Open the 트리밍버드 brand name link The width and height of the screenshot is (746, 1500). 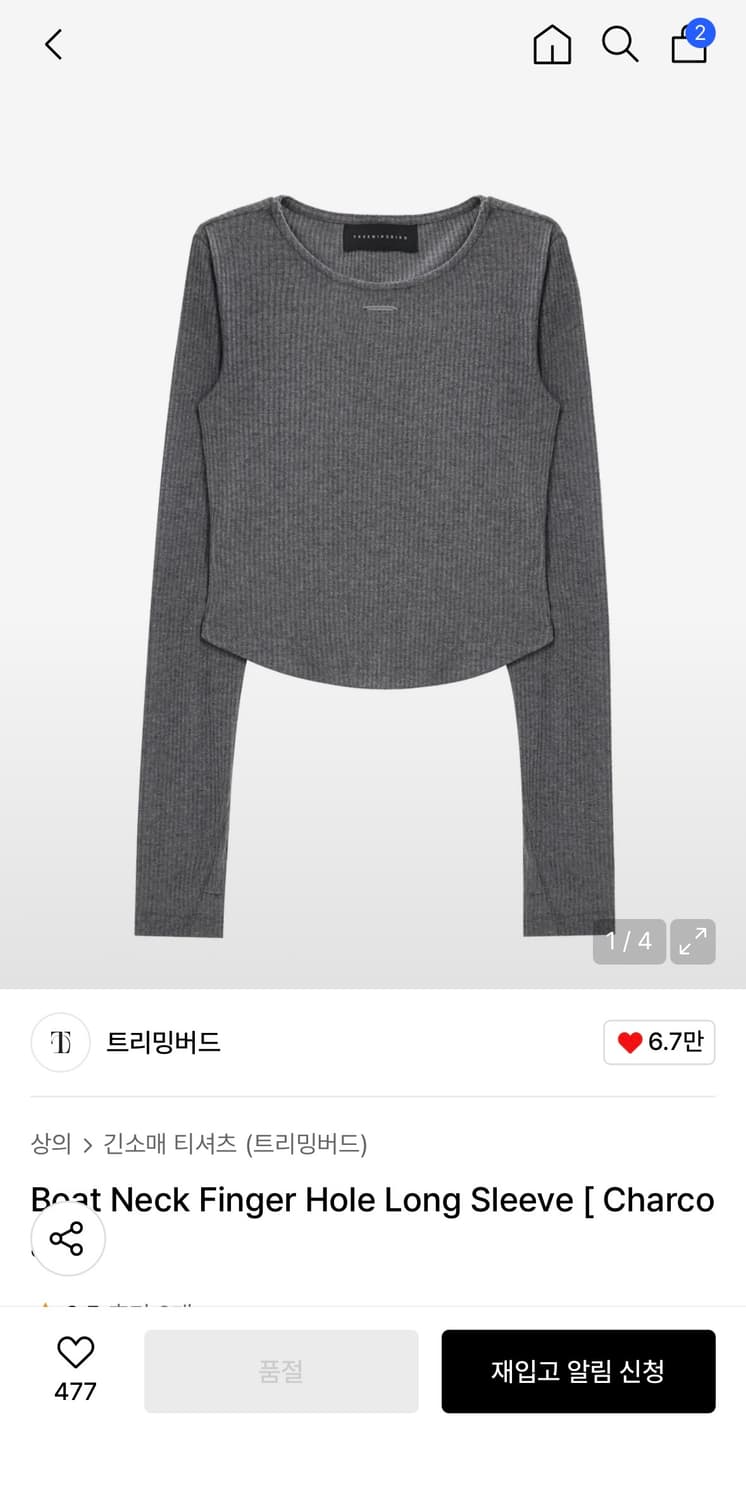162,1042
